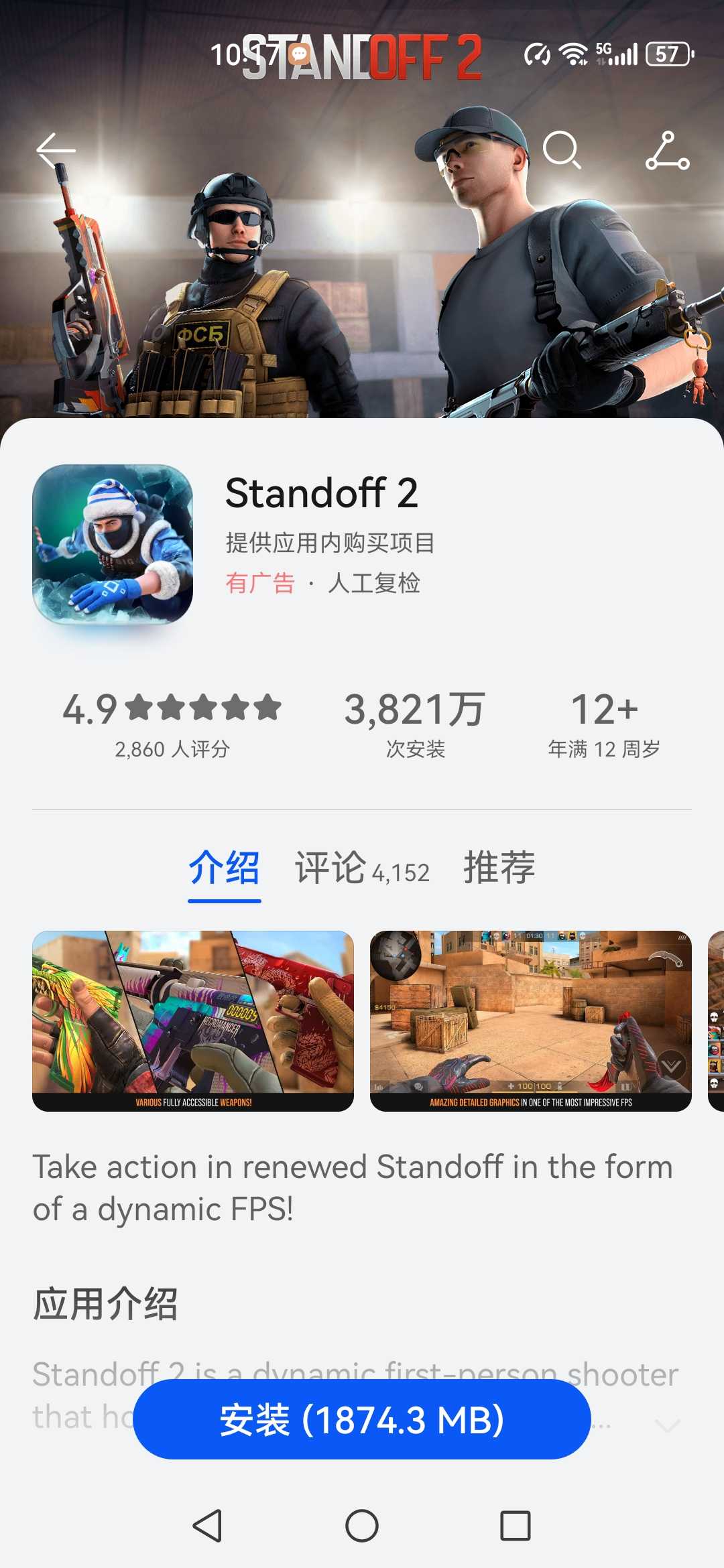
Task: Switch to the 推荐 recommendations tab
Action: pos(499,868)
